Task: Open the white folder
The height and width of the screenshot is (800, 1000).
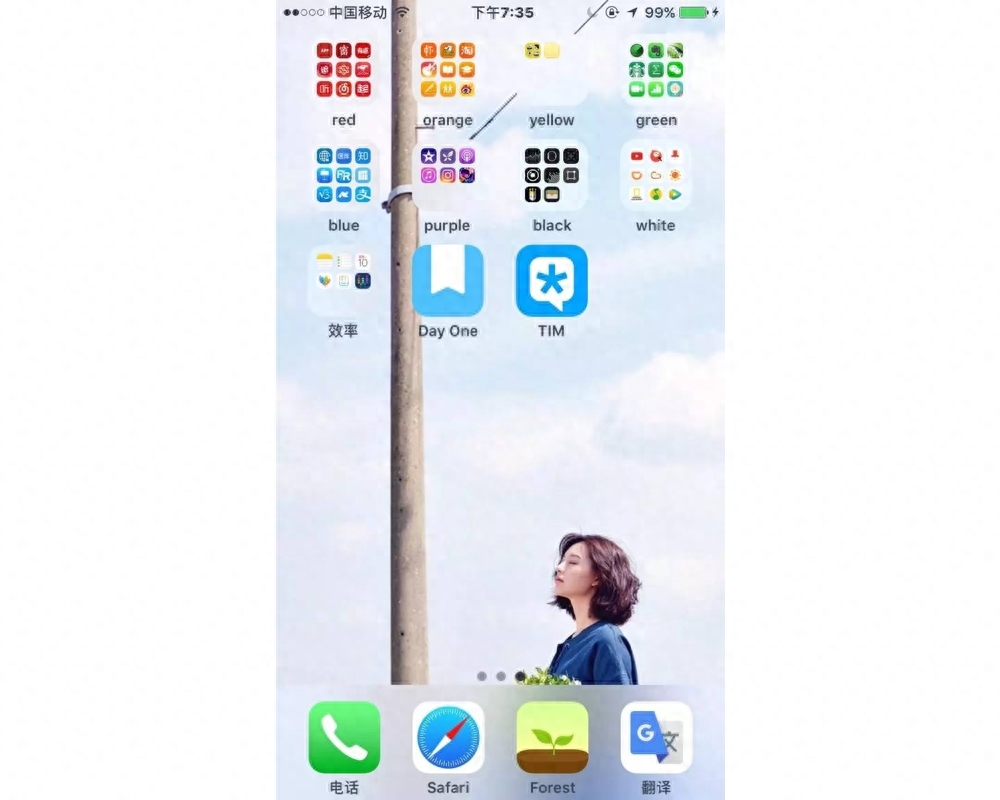Action: click(655, 175)
